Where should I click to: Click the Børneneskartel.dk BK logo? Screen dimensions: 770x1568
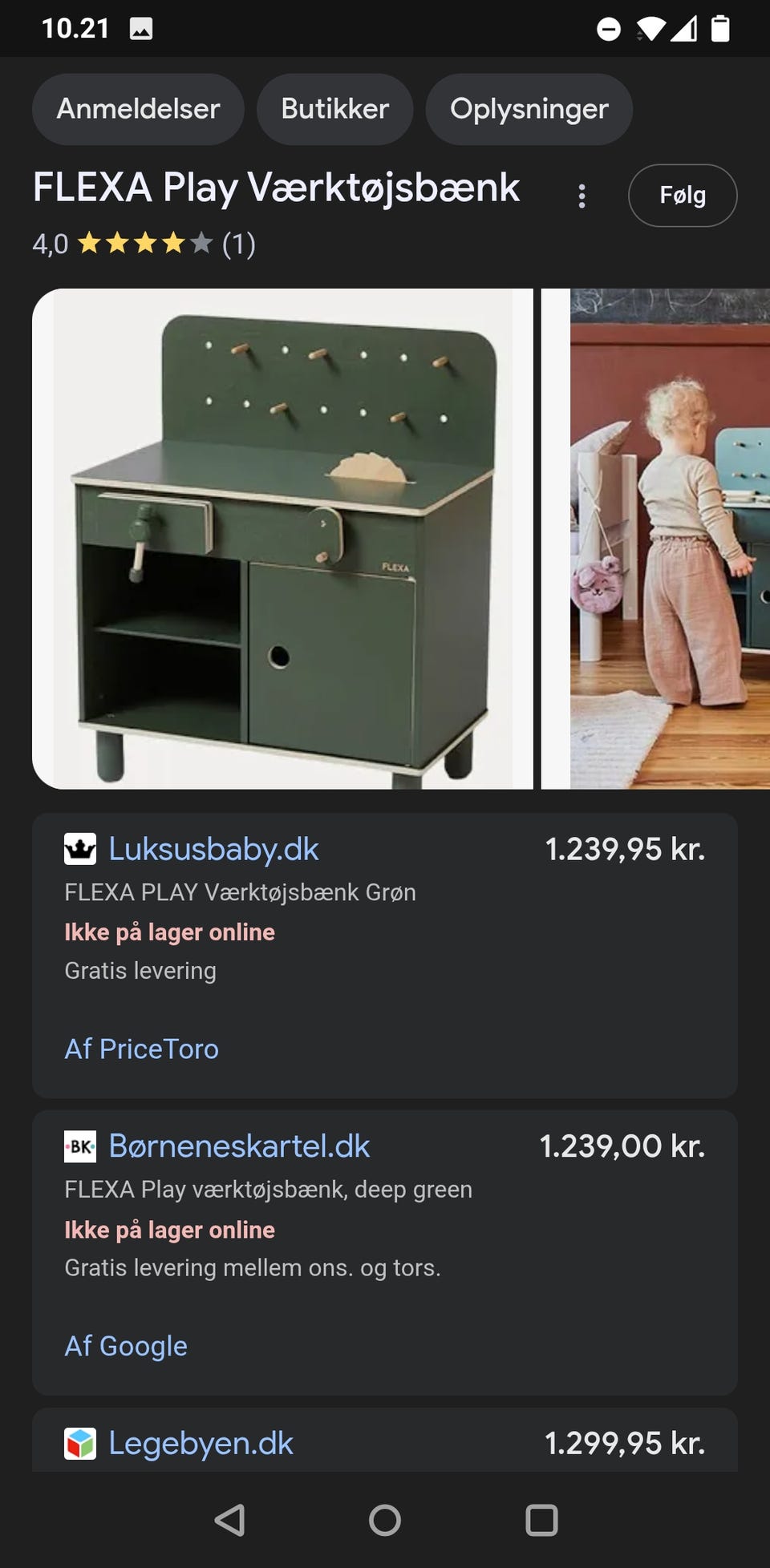79,1146
